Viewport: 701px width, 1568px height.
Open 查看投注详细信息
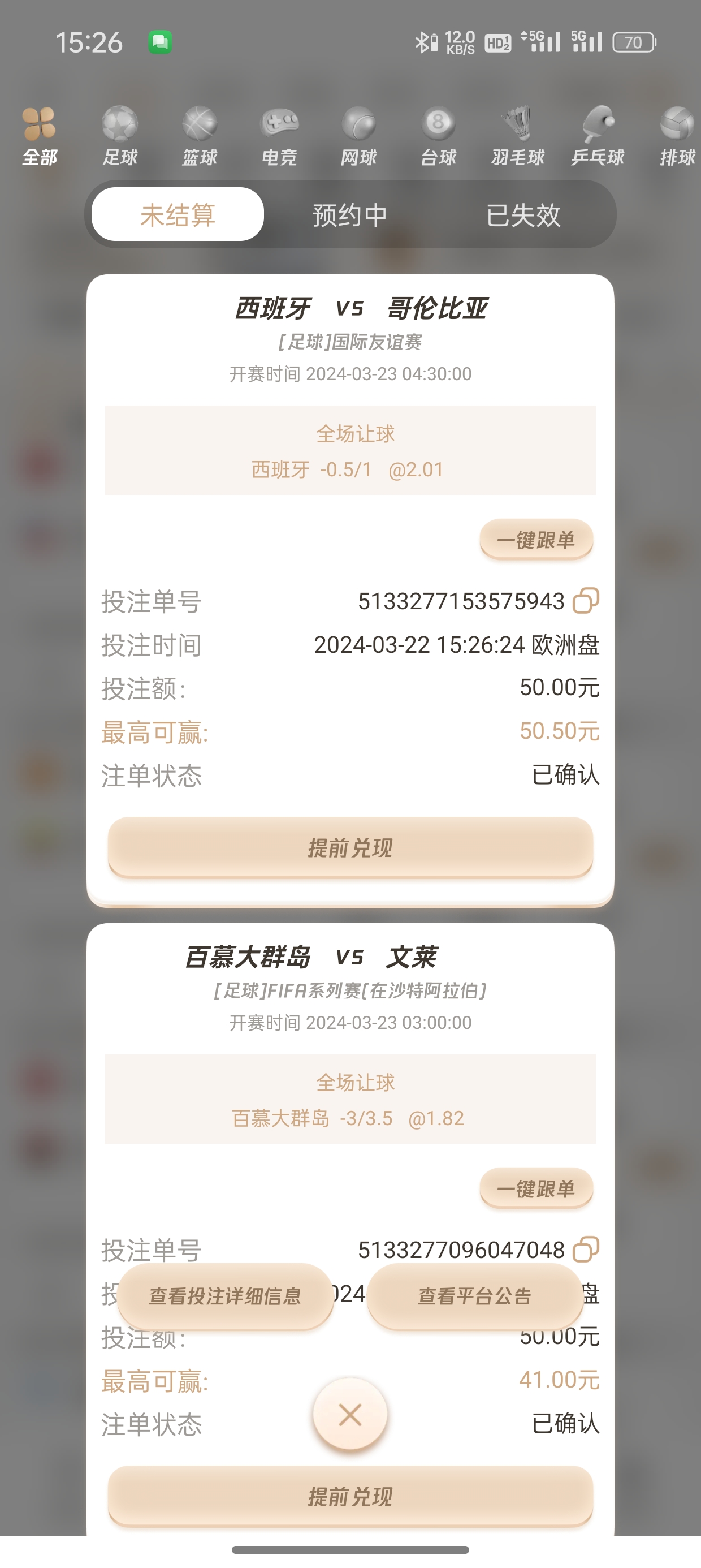(x=225, y=1296)
